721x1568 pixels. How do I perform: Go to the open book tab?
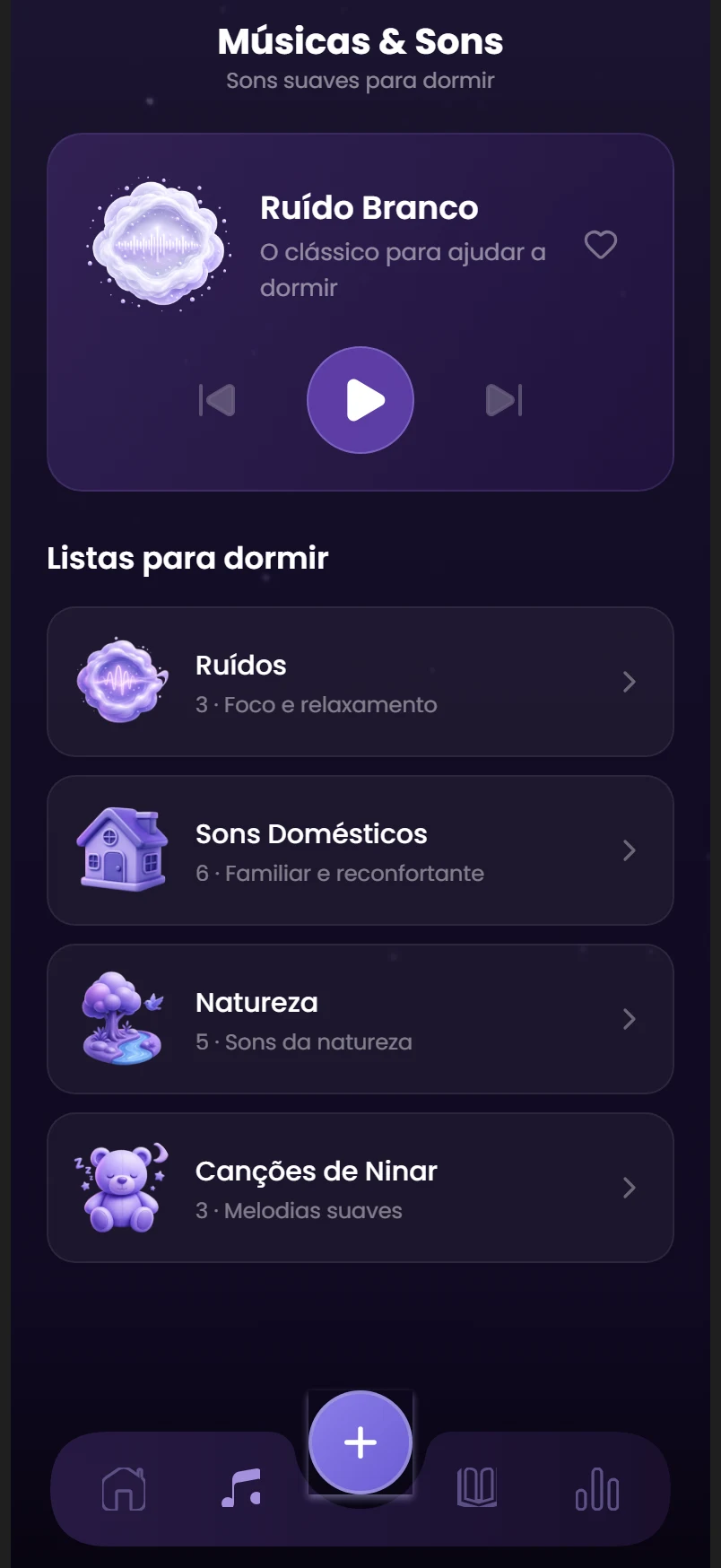tap(477, 1487)
